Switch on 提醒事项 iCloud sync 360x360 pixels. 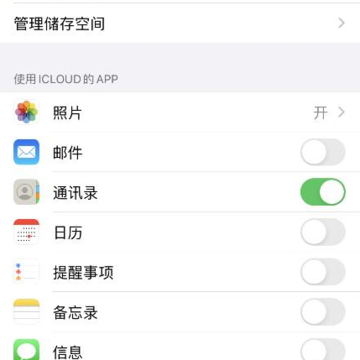[323, 272]
